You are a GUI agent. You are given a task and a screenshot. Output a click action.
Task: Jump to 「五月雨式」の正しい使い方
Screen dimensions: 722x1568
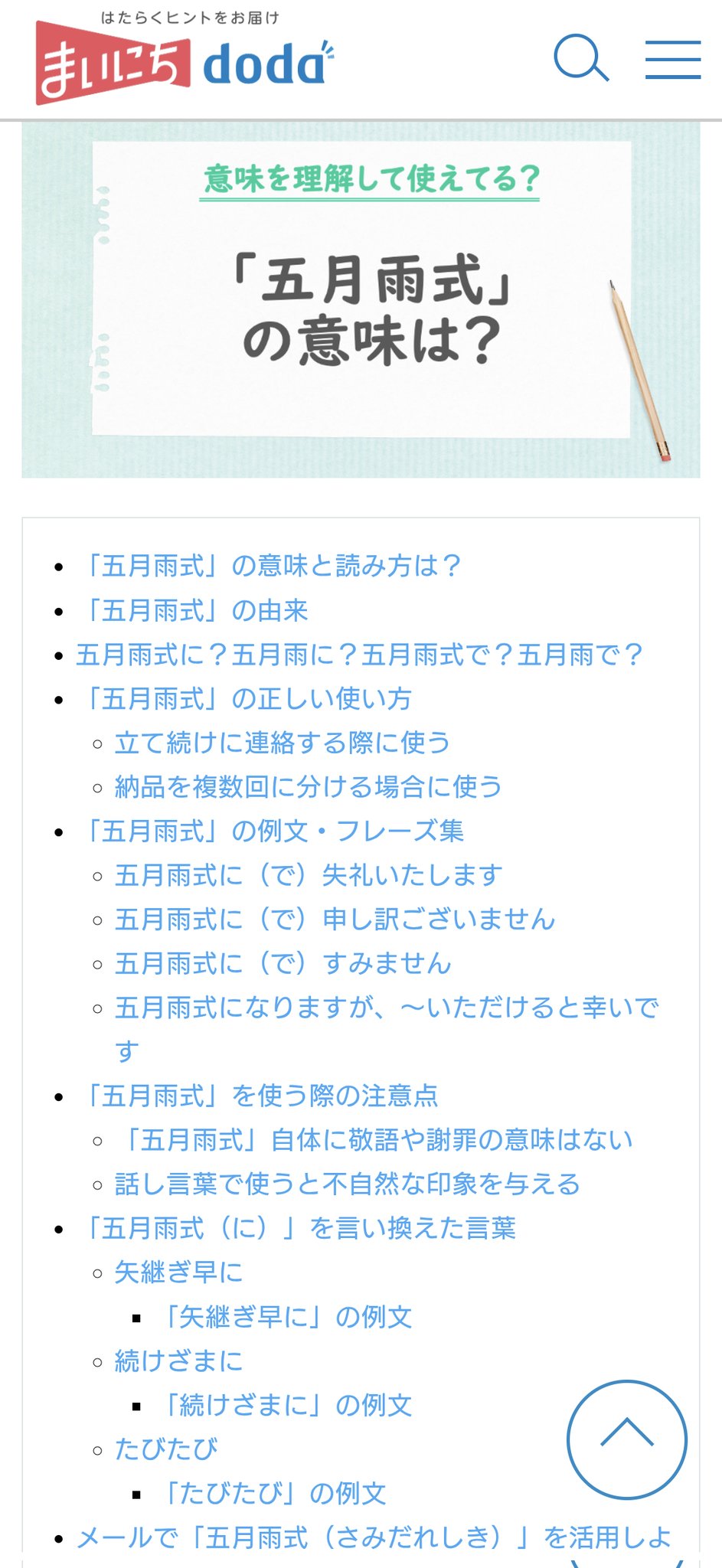[x=247, y=698]
